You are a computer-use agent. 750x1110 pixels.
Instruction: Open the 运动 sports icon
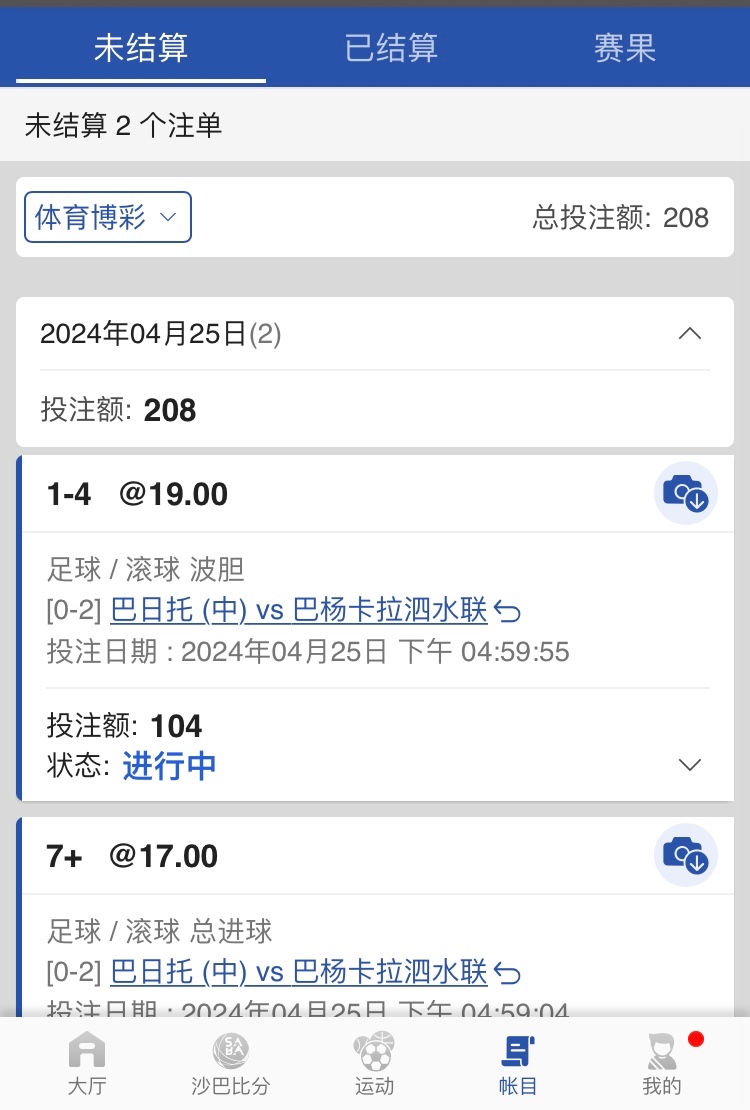[x=373, y=1063]
